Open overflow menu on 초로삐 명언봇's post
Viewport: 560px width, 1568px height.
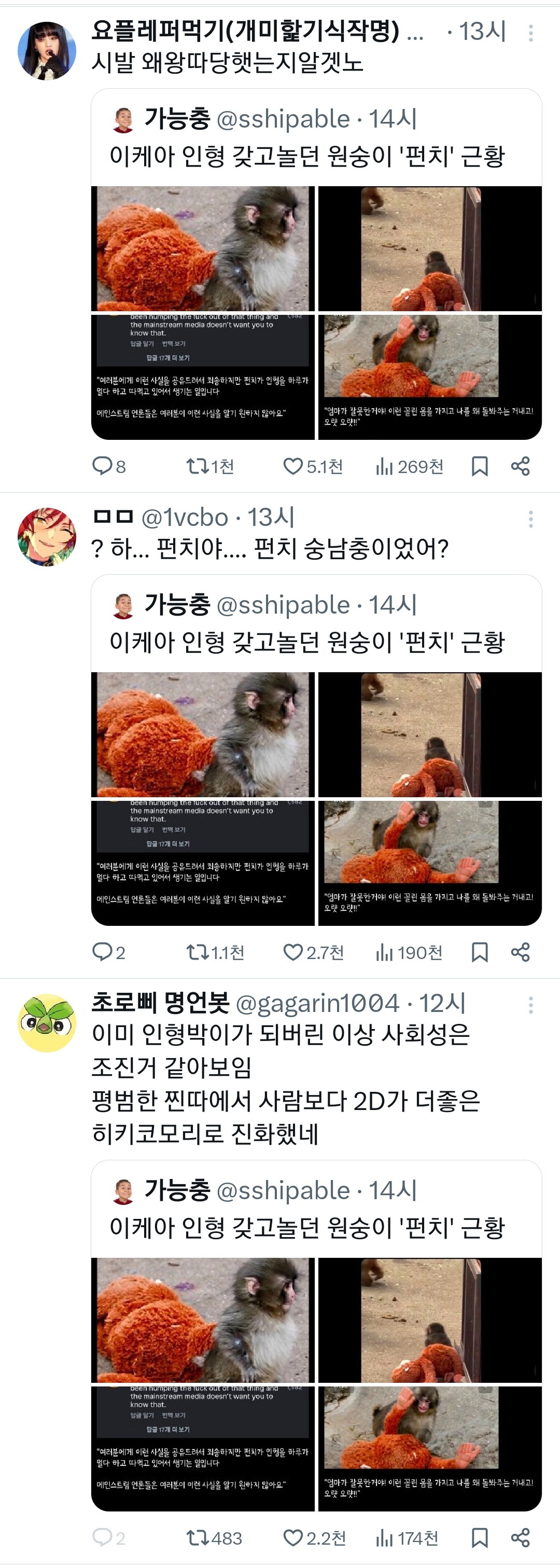(531, 1005)
